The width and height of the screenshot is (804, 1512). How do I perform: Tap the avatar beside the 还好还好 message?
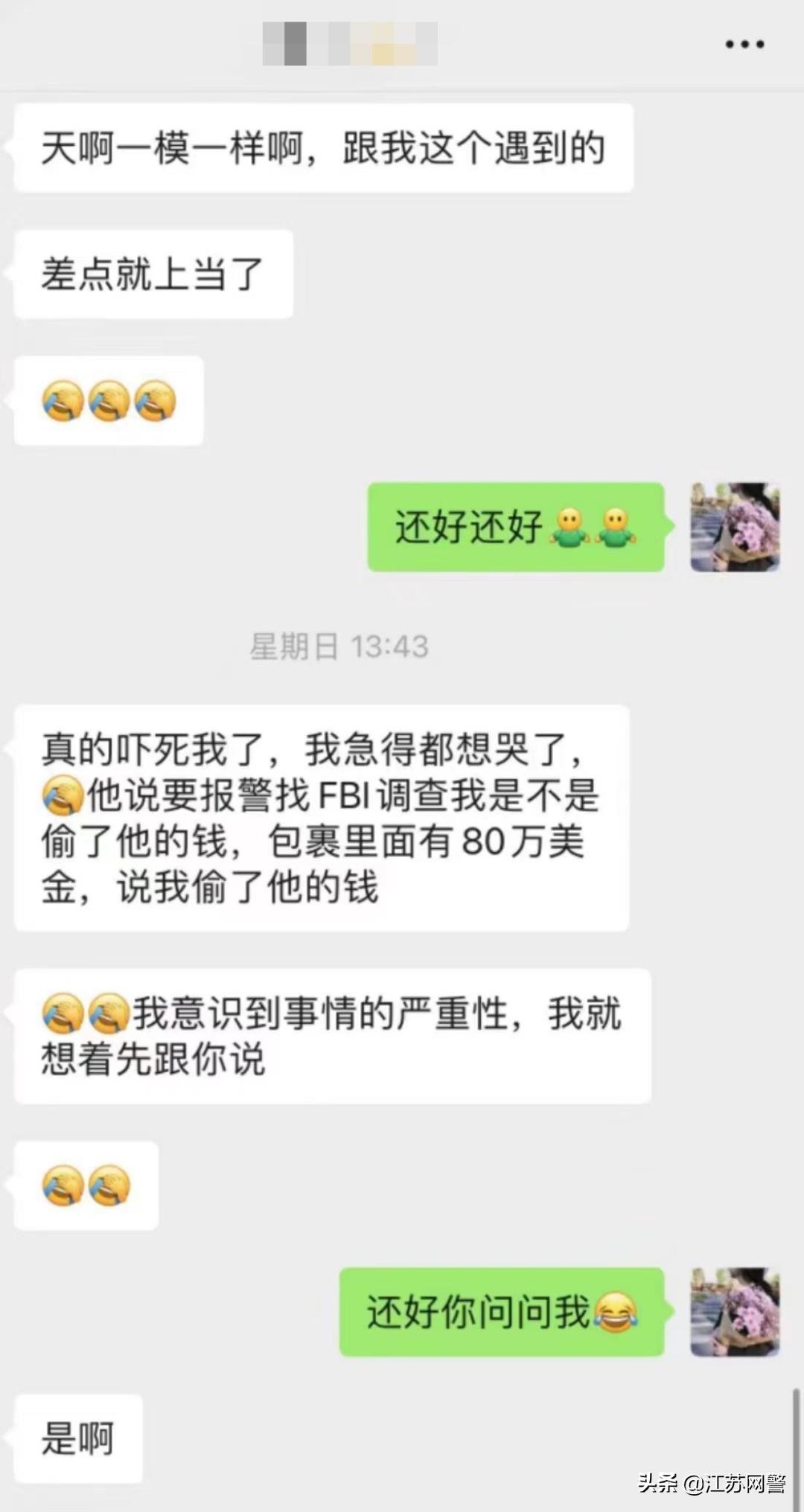pos(734,527)
